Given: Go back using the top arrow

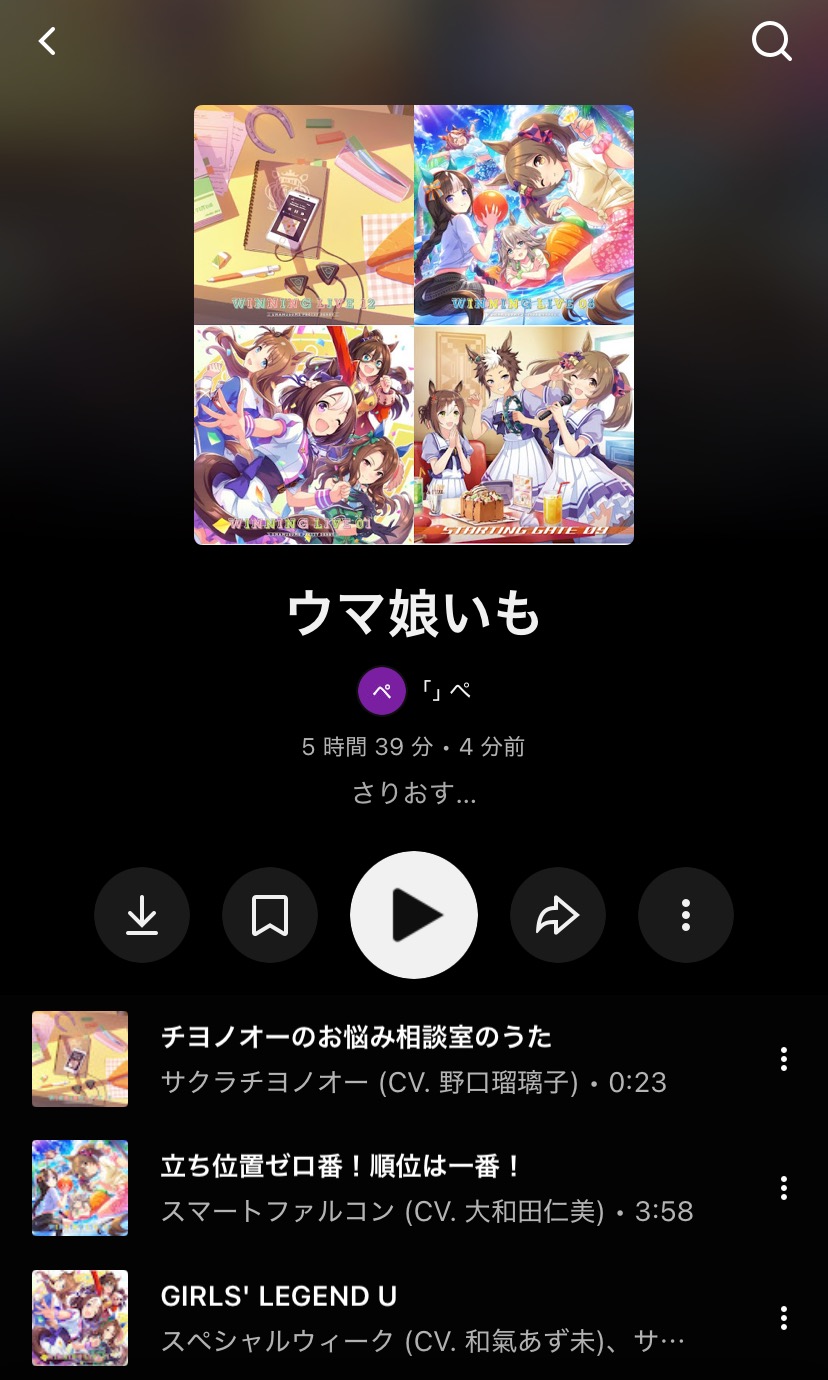Looking at the screenshot, I should tap(47, 41).
